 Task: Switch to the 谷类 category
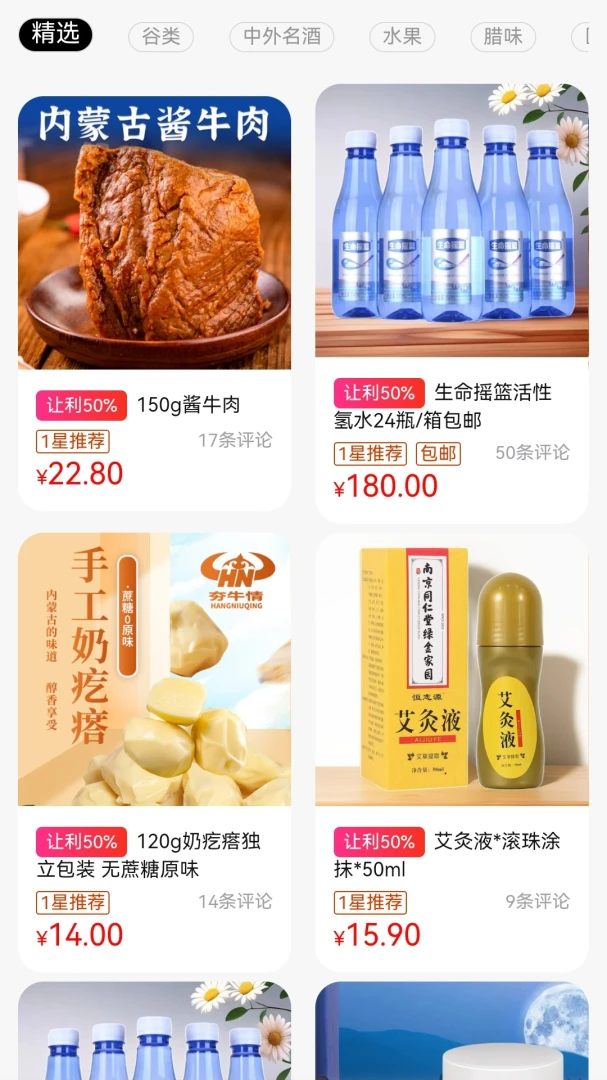click(x=161, y=37)
